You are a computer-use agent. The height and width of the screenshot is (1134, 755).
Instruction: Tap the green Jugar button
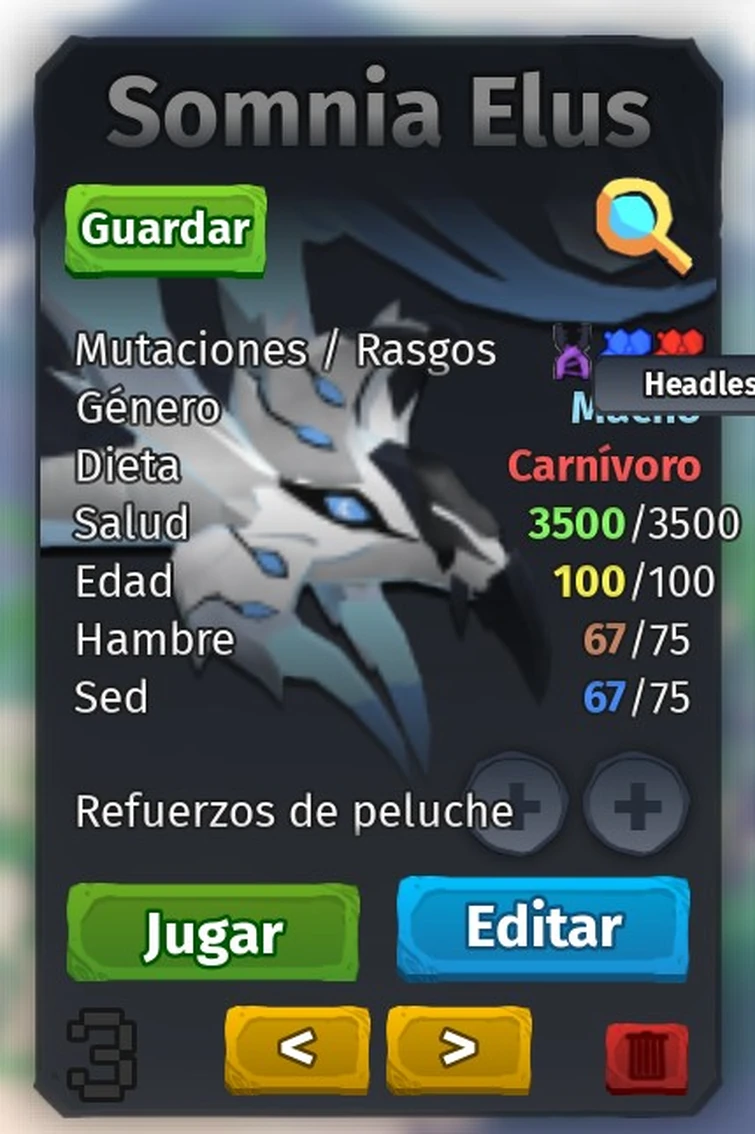[x=213, y=932]
